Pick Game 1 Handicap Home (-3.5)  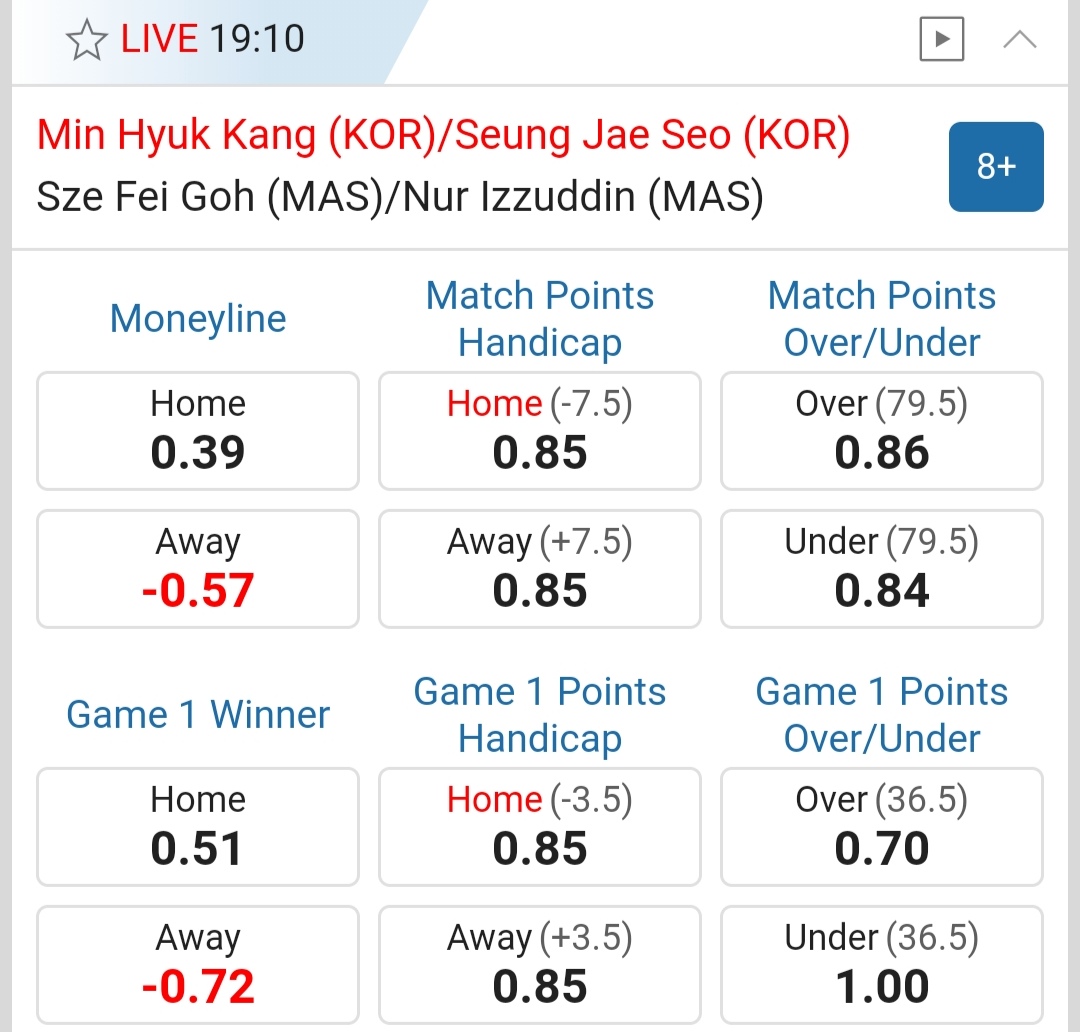[540, 827]
